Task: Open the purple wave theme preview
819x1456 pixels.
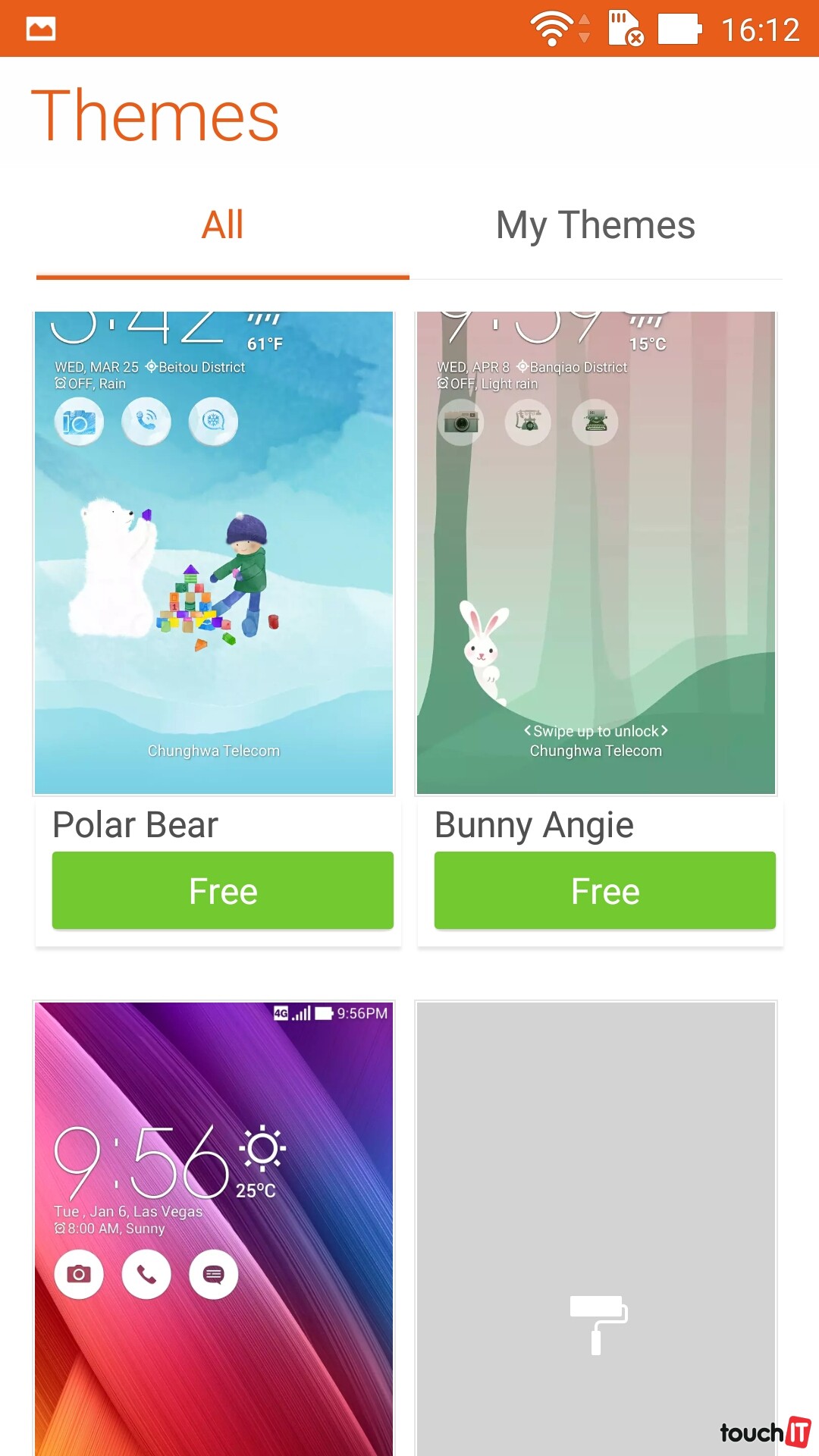Action: point(214,1228)
